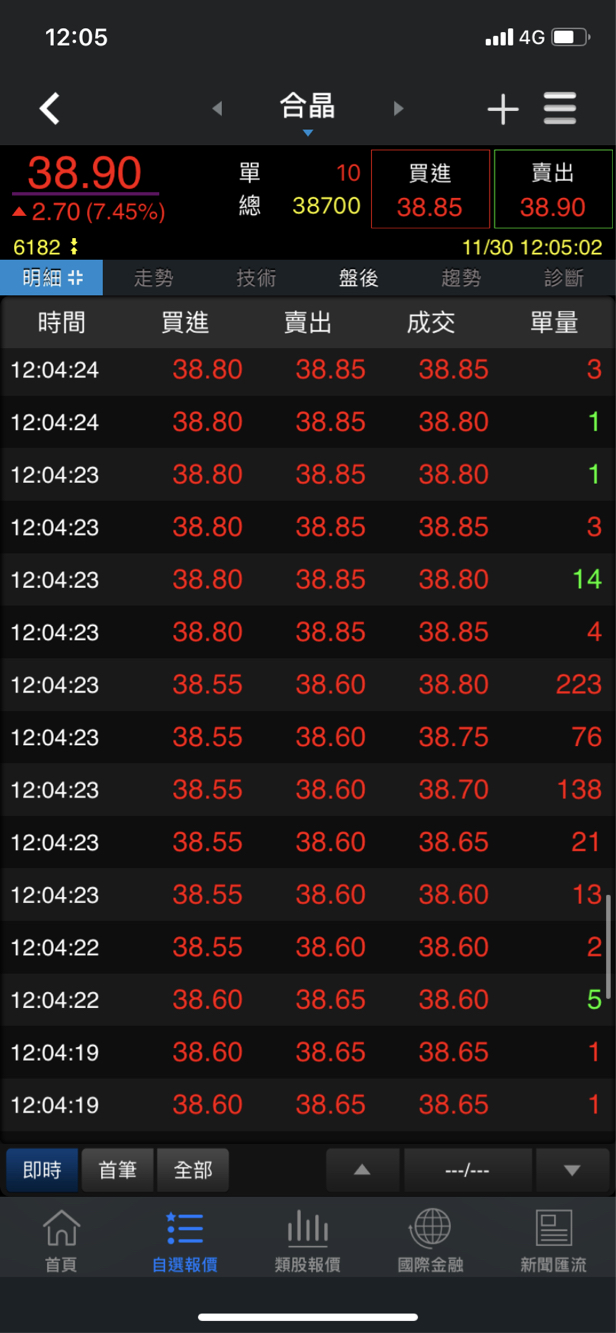Open the 盤後 tab

coord(358,278)
